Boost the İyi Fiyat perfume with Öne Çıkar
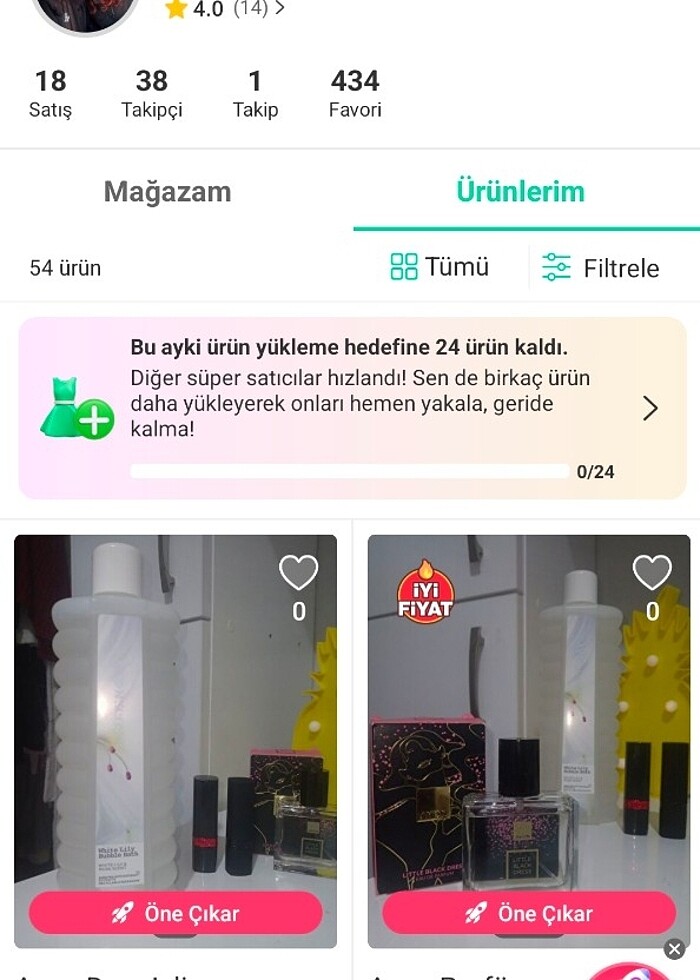Viewport: 700px width, 980px height. pos(529,913)
